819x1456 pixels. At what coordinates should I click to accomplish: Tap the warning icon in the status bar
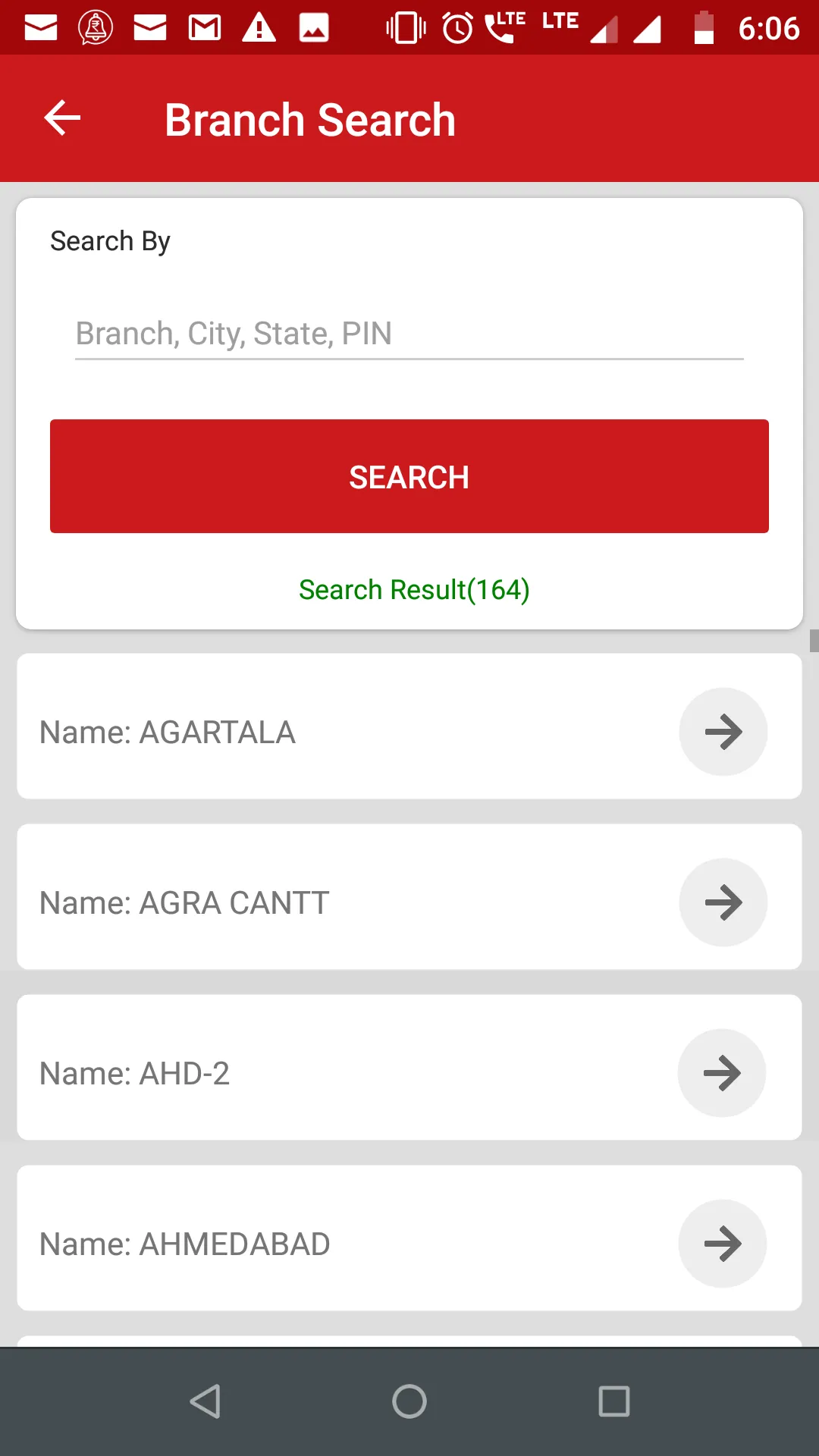[x=259, y=27]
